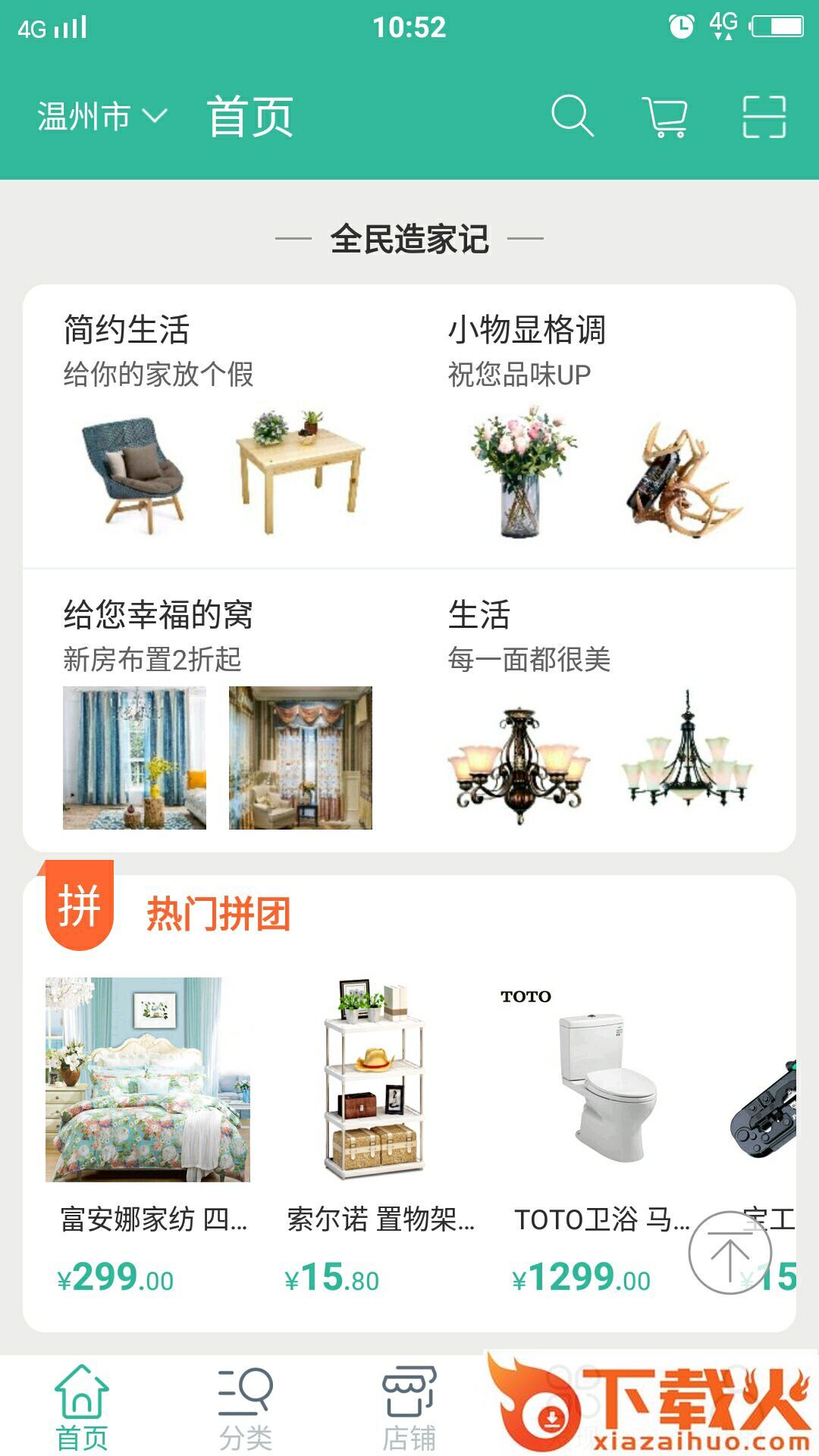Tap the scan/QR code icon
This screenshot has width=819, height=1456.
762,115
